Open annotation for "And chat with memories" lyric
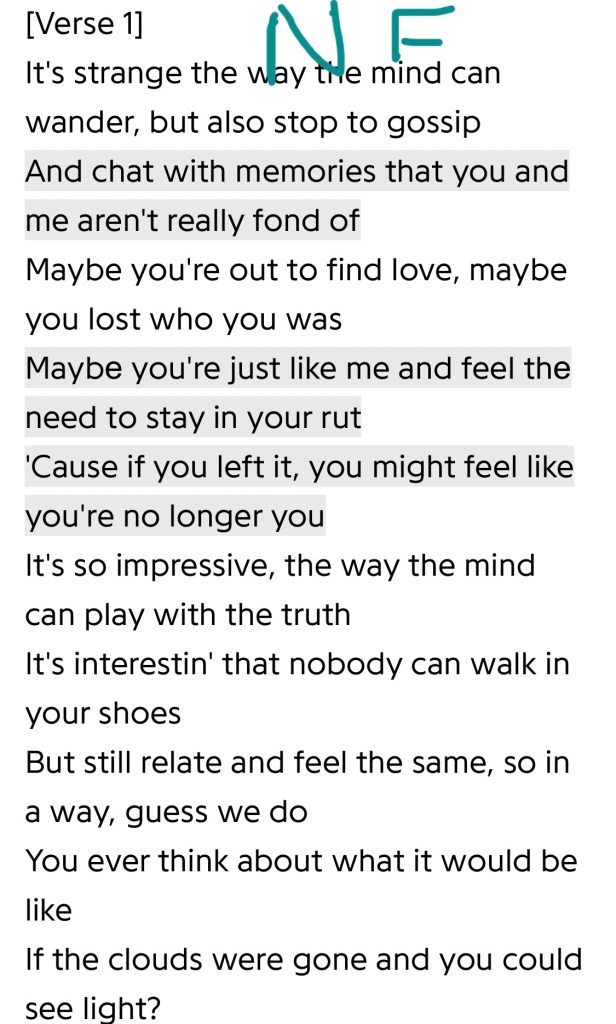The image size is (616, 1024). pos(296,172)
